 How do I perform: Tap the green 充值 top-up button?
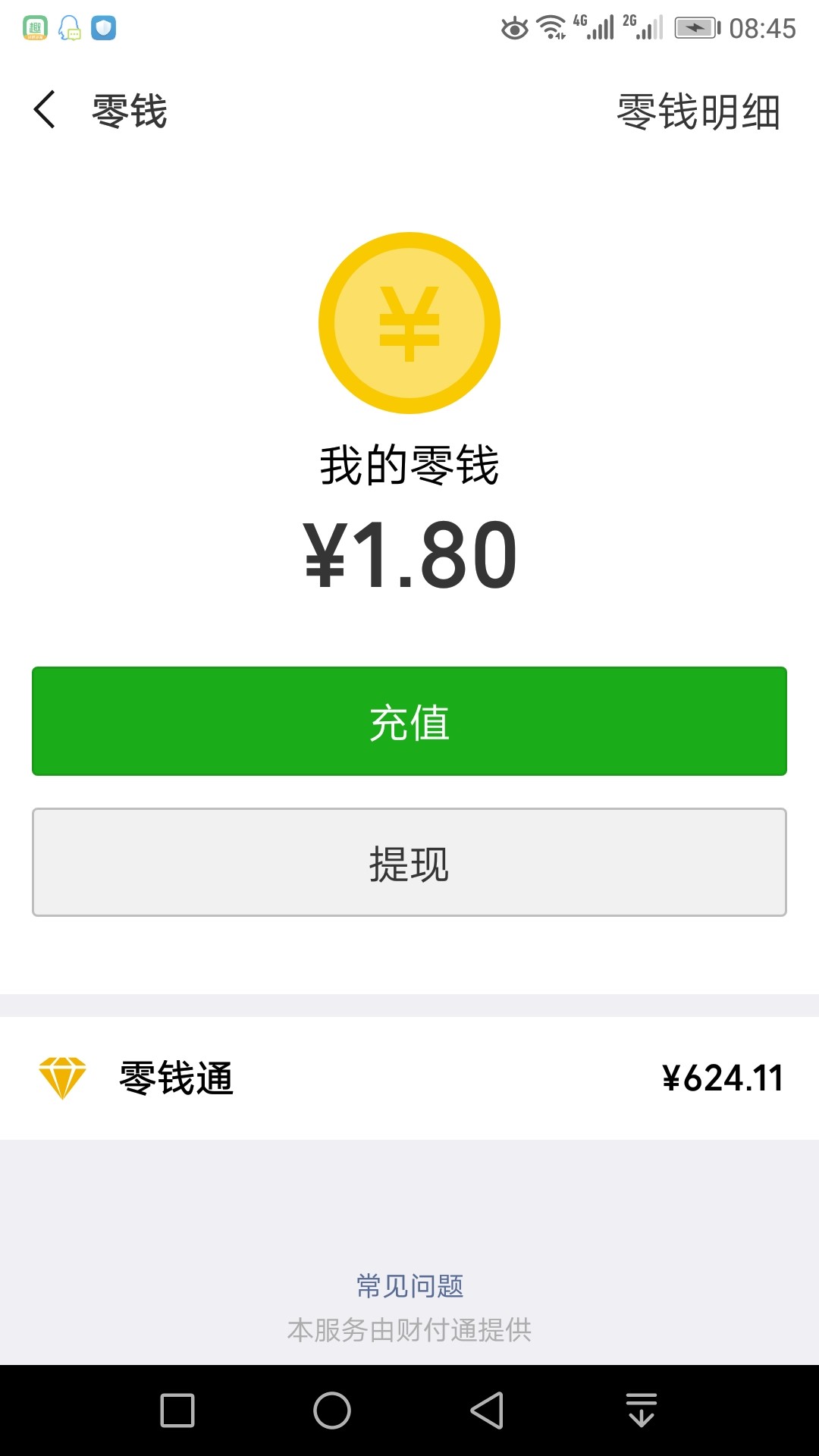click(409, 721)
